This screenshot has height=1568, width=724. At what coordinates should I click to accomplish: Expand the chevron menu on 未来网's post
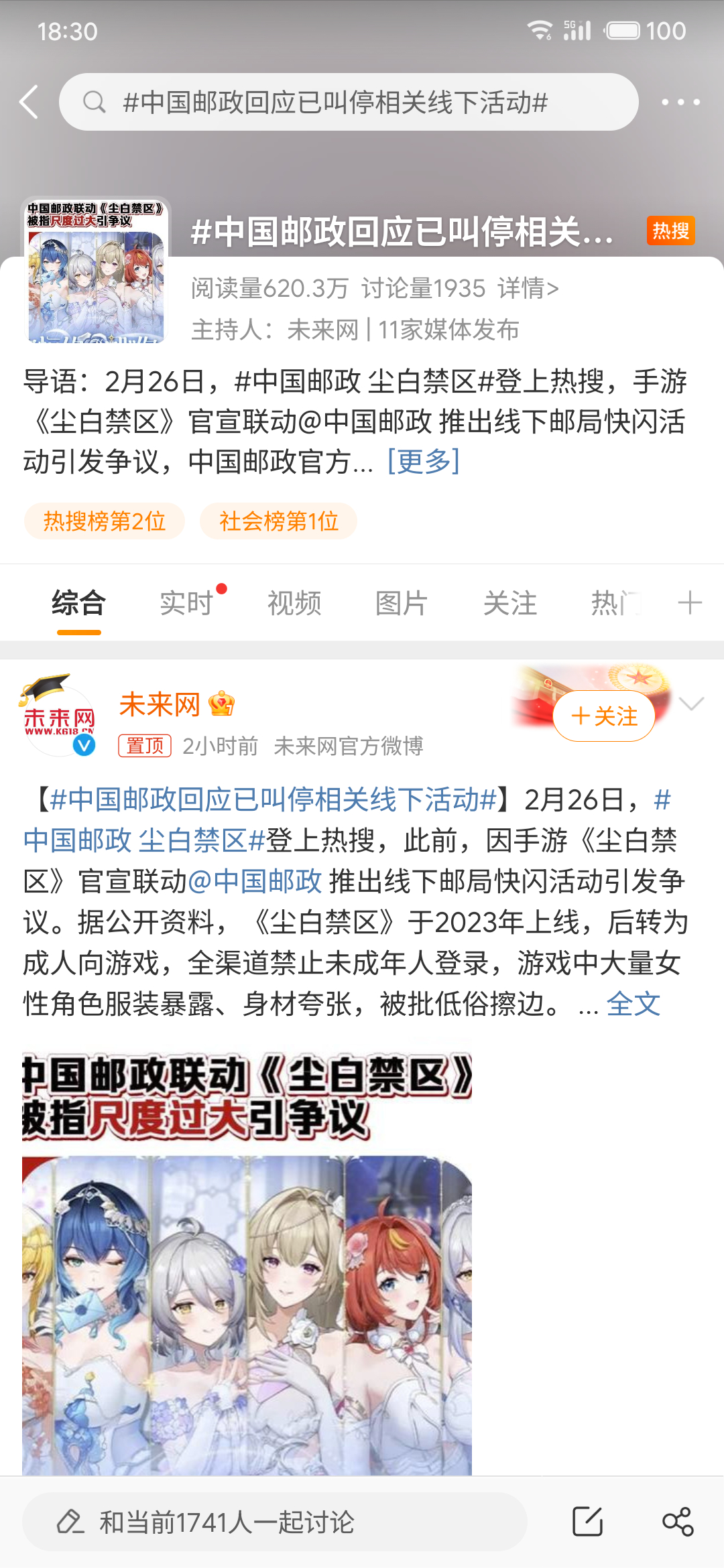pyautogui.click(x=691, y=703)
